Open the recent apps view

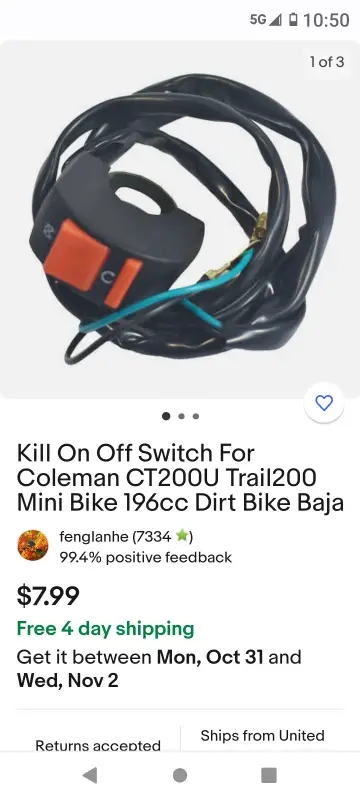click(x=269, y=775)
